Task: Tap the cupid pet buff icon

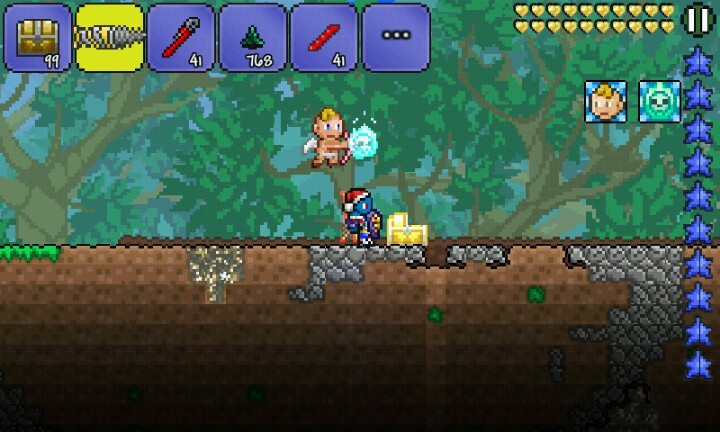Action: [x=606, y=101]
